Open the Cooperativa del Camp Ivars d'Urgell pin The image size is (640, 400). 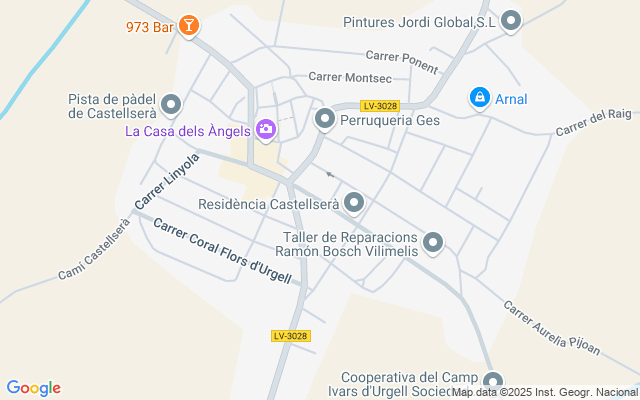tap(493, 382)
